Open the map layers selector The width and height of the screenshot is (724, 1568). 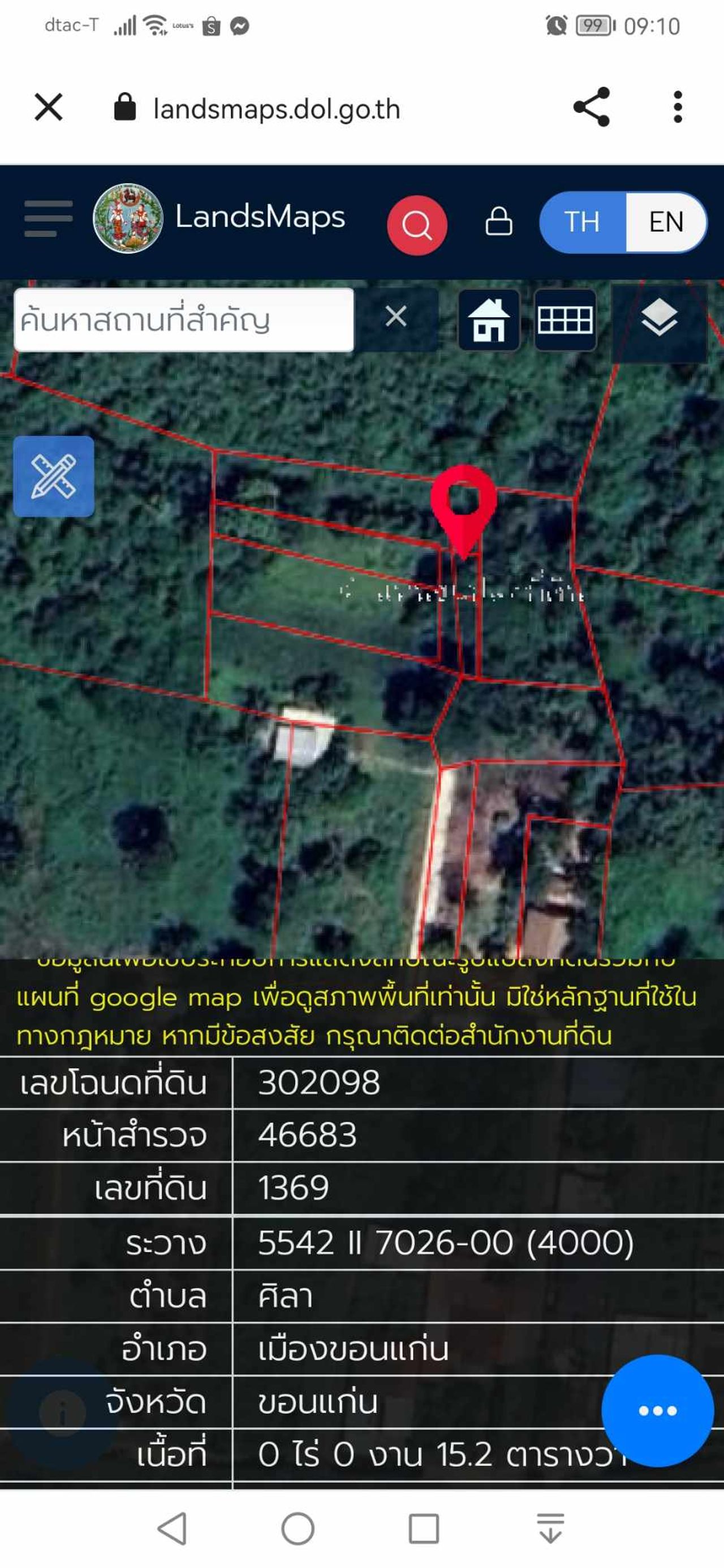pyautogui.click(x=659, y=319)
